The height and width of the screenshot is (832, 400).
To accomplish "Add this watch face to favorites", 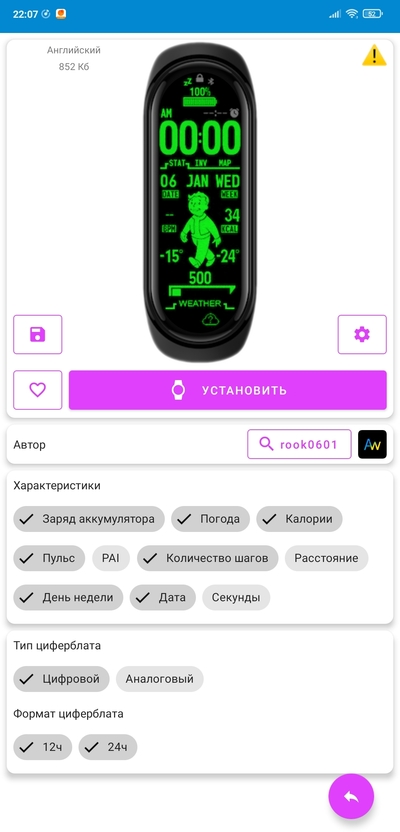I will [x=38, y=390].
